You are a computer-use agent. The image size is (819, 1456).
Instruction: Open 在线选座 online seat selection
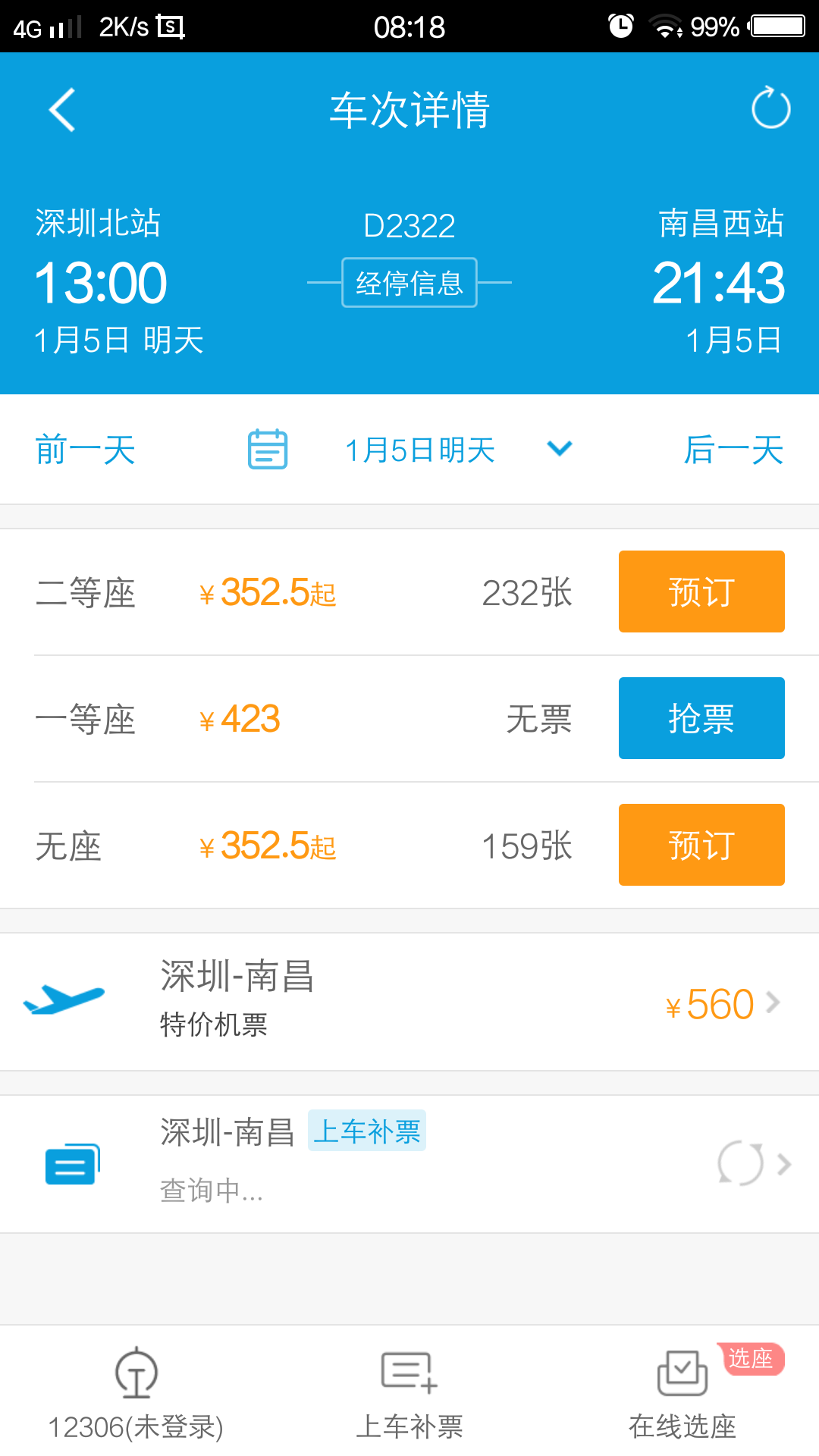point(682,1395)
